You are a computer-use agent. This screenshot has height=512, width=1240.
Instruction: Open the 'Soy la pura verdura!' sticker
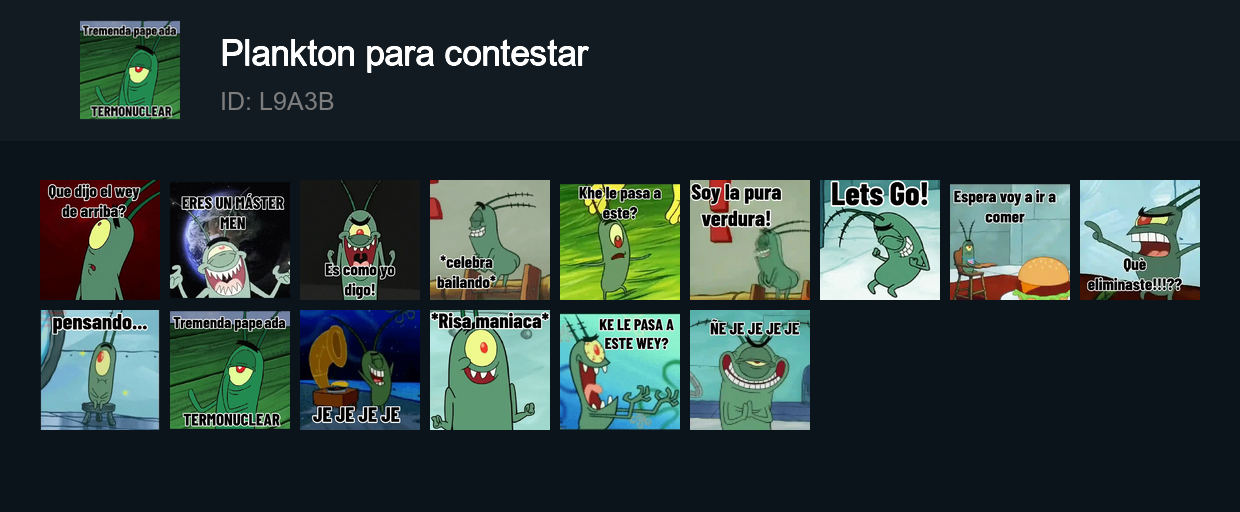coord(750,240)
